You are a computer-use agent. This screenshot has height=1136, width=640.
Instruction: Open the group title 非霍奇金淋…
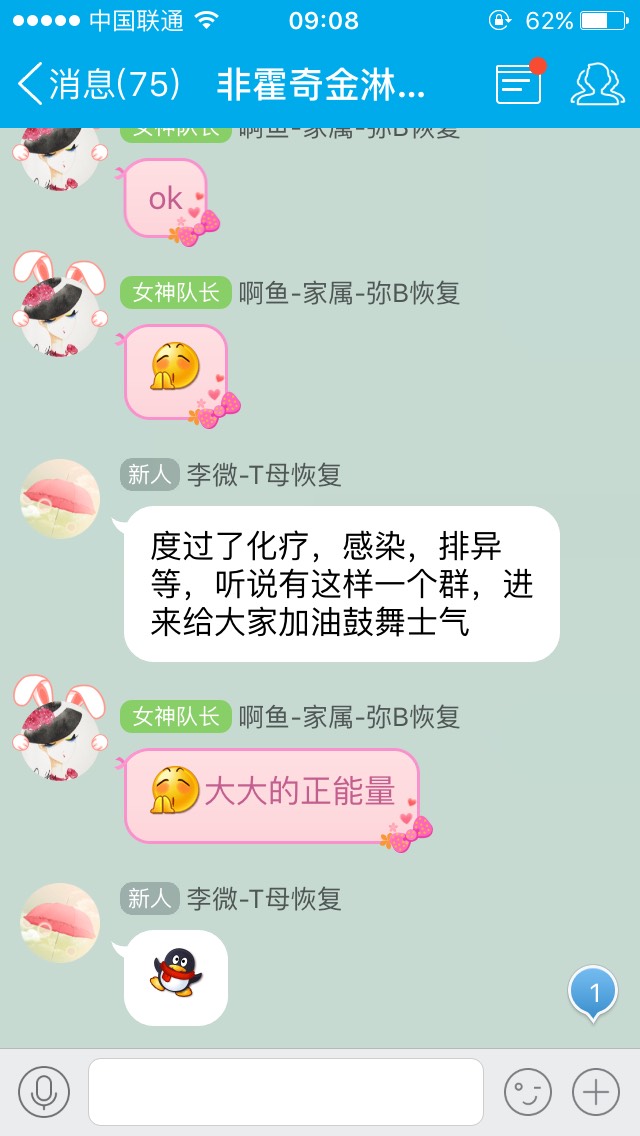[322, 84]
